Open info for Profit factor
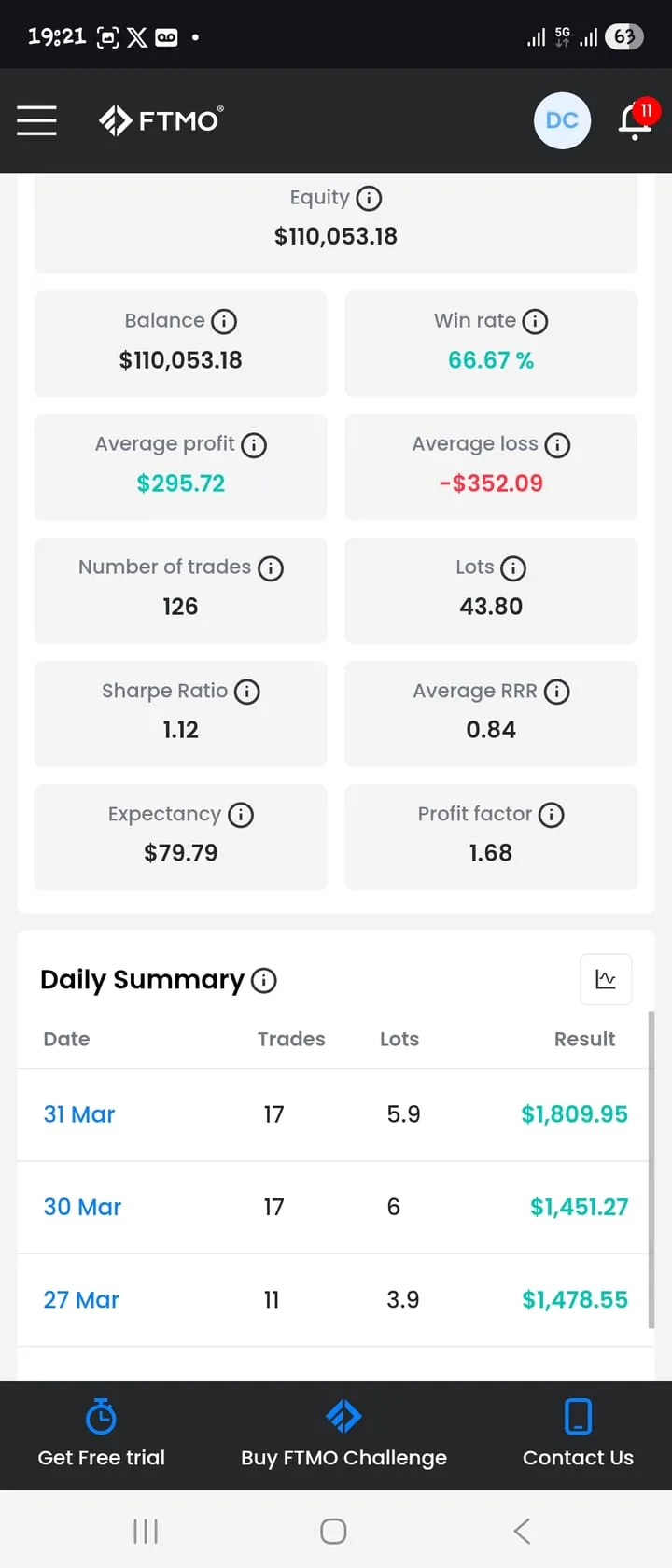Screen dimensions: 672x1568 tap(552, 815)
